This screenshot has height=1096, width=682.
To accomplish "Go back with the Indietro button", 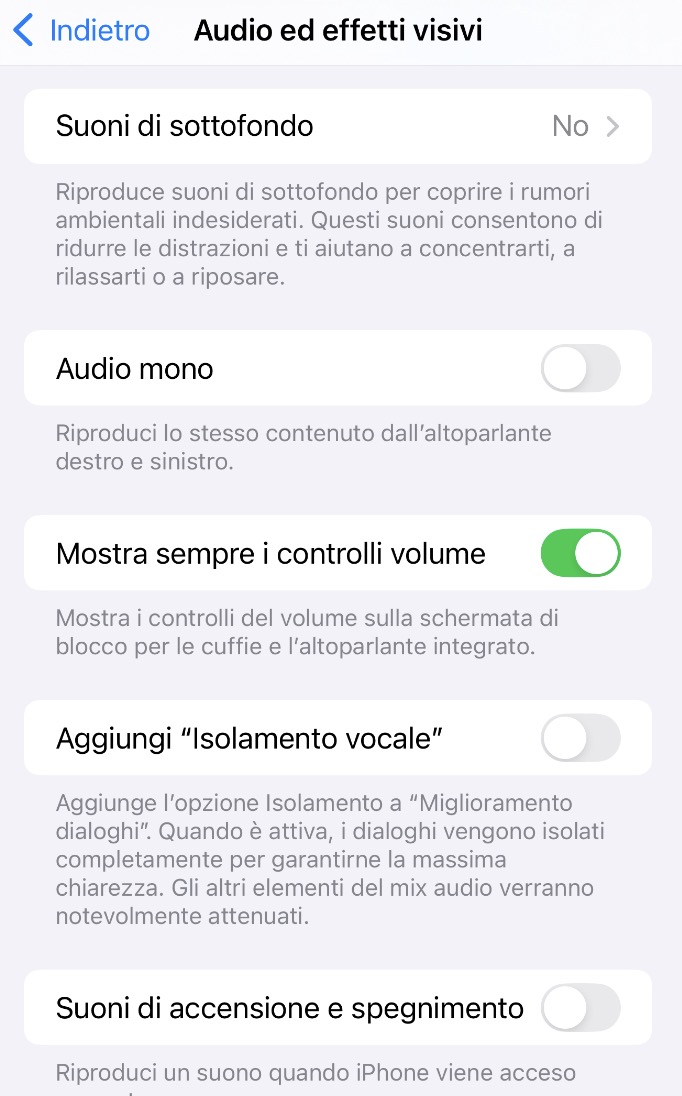I will 82,31.
